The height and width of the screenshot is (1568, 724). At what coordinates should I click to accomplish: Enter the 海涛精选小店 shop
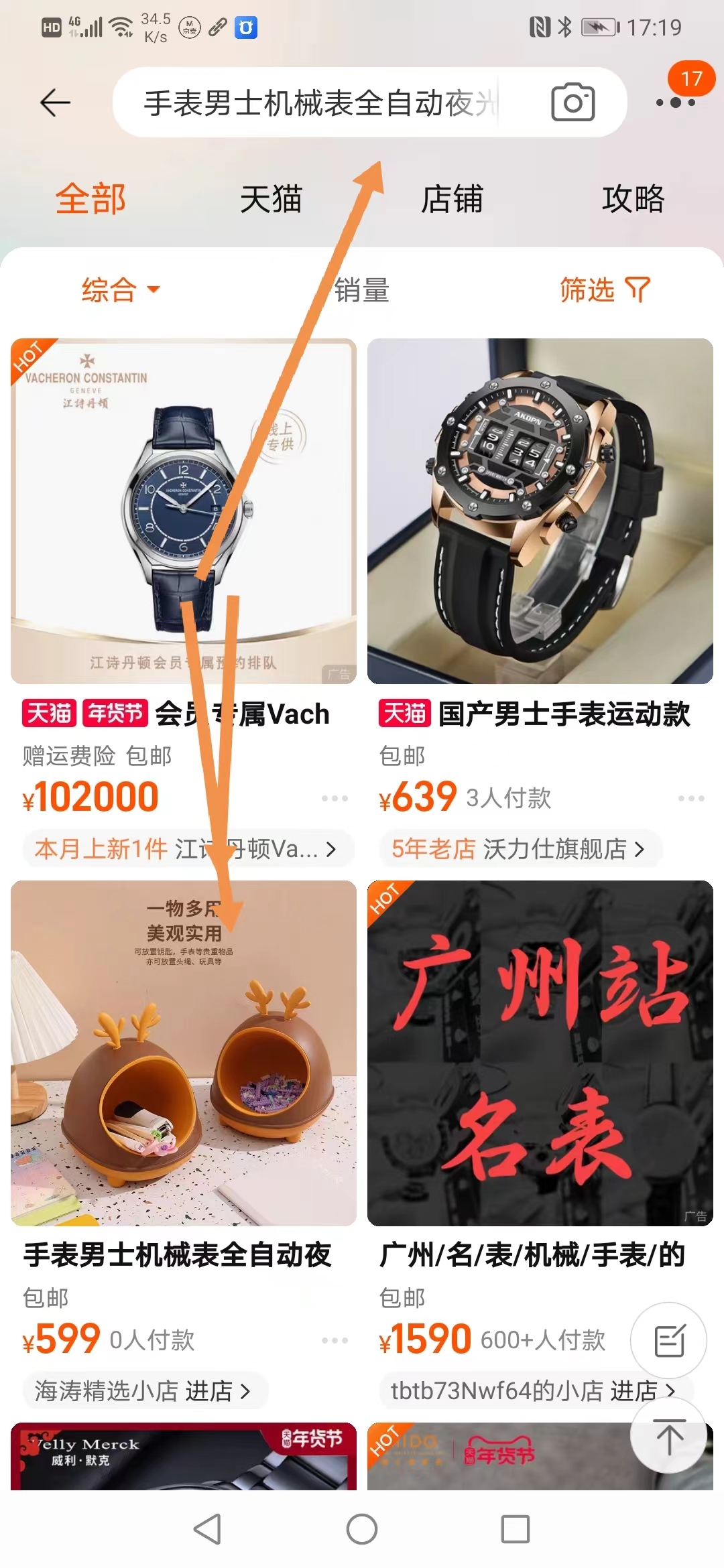coord(143,1391)
